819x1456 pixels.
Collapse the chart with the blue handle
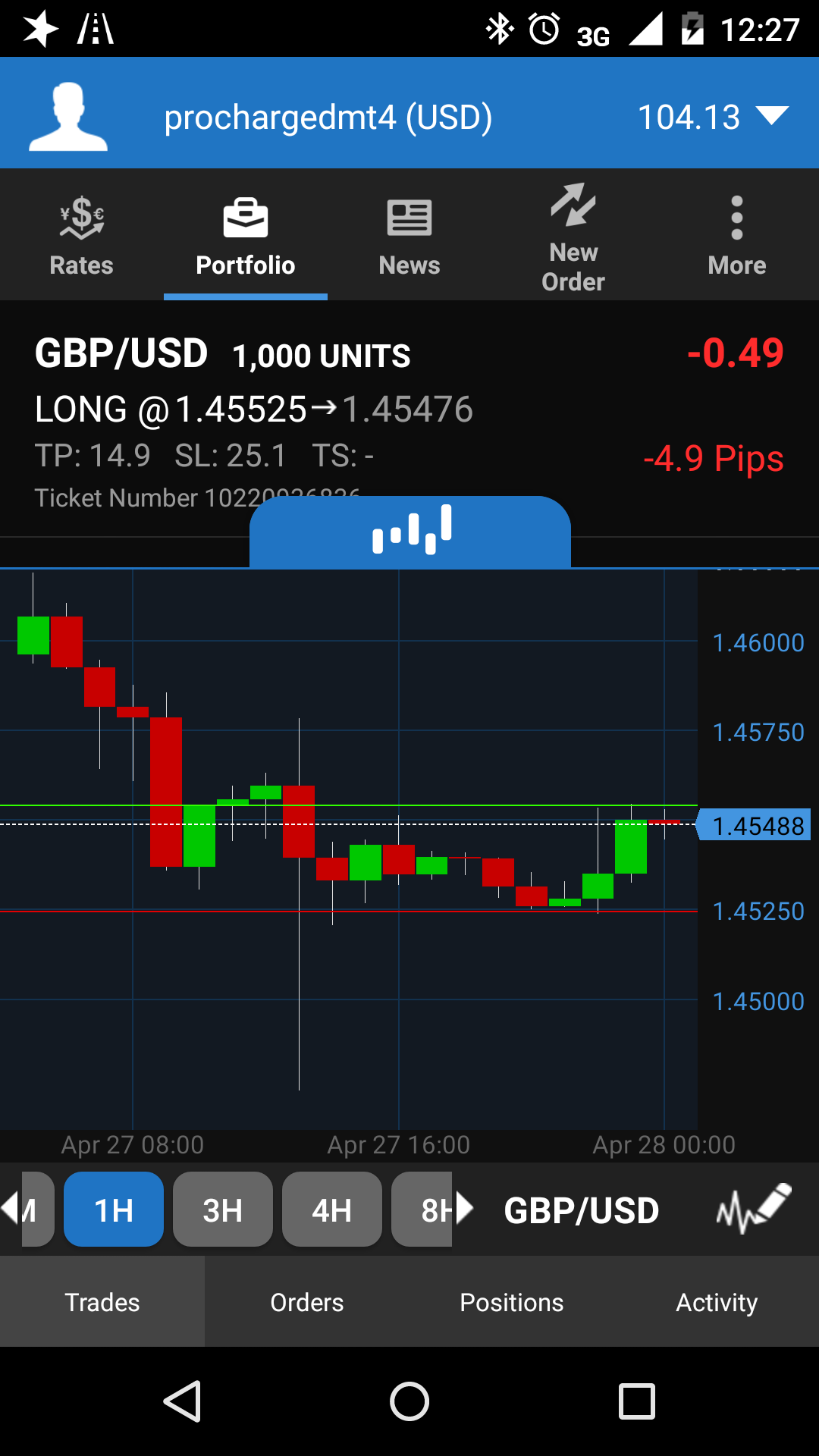(x=410, y=530)
